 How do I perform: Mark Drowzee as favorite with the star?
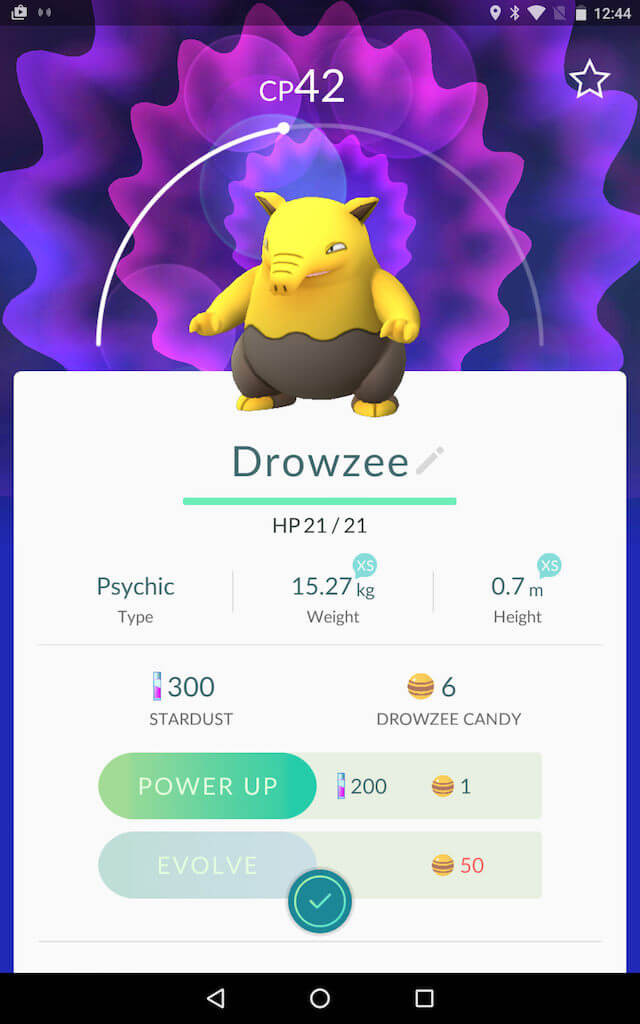pos(589,79)
